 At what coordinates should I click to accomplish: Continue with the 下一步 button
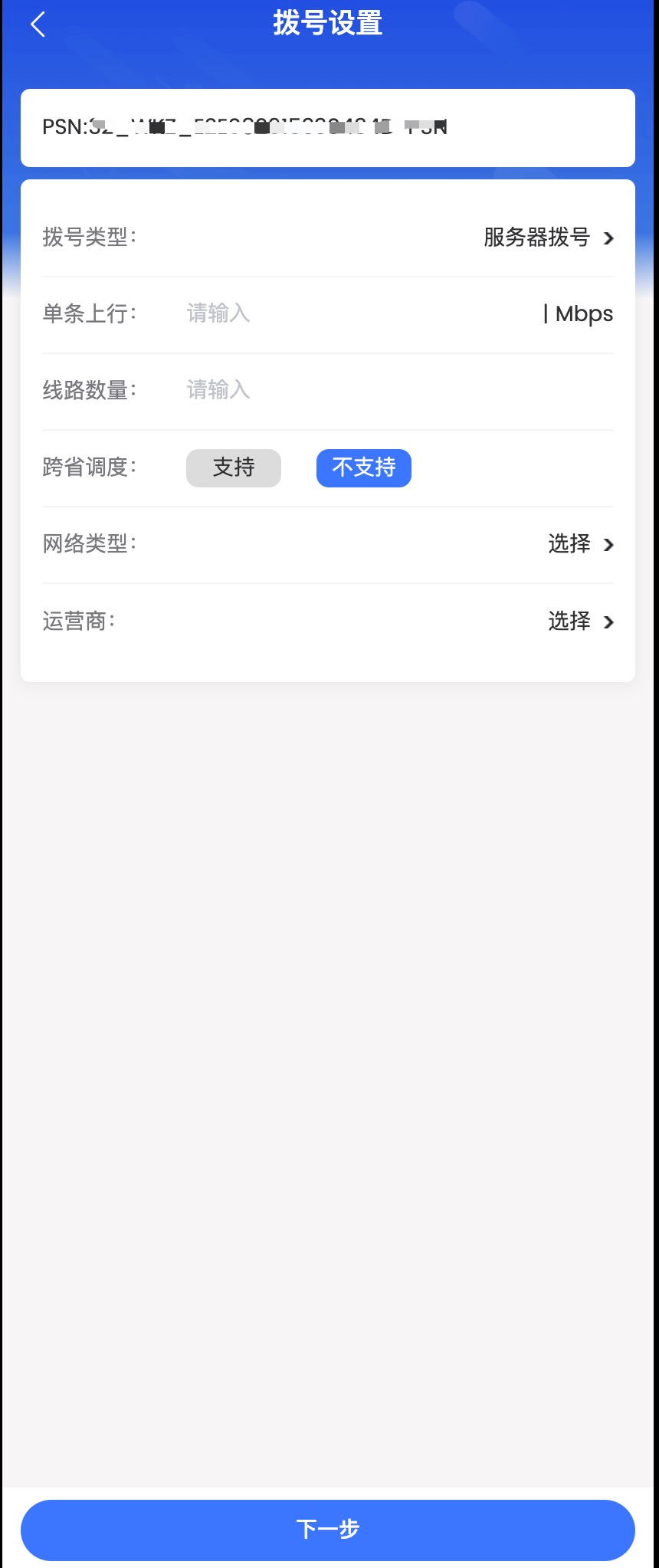point(328,1529)
